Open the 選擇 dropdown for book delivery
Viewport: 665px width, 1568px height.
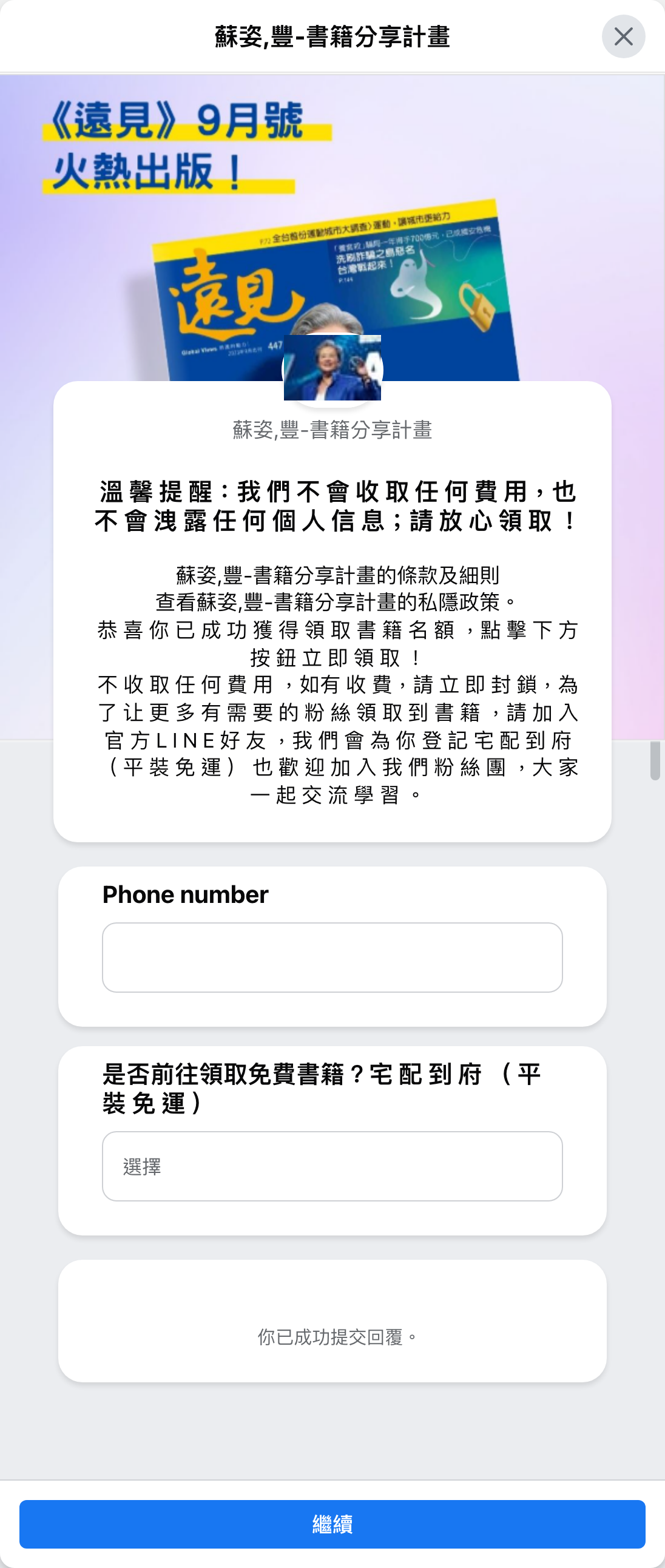332,1167
